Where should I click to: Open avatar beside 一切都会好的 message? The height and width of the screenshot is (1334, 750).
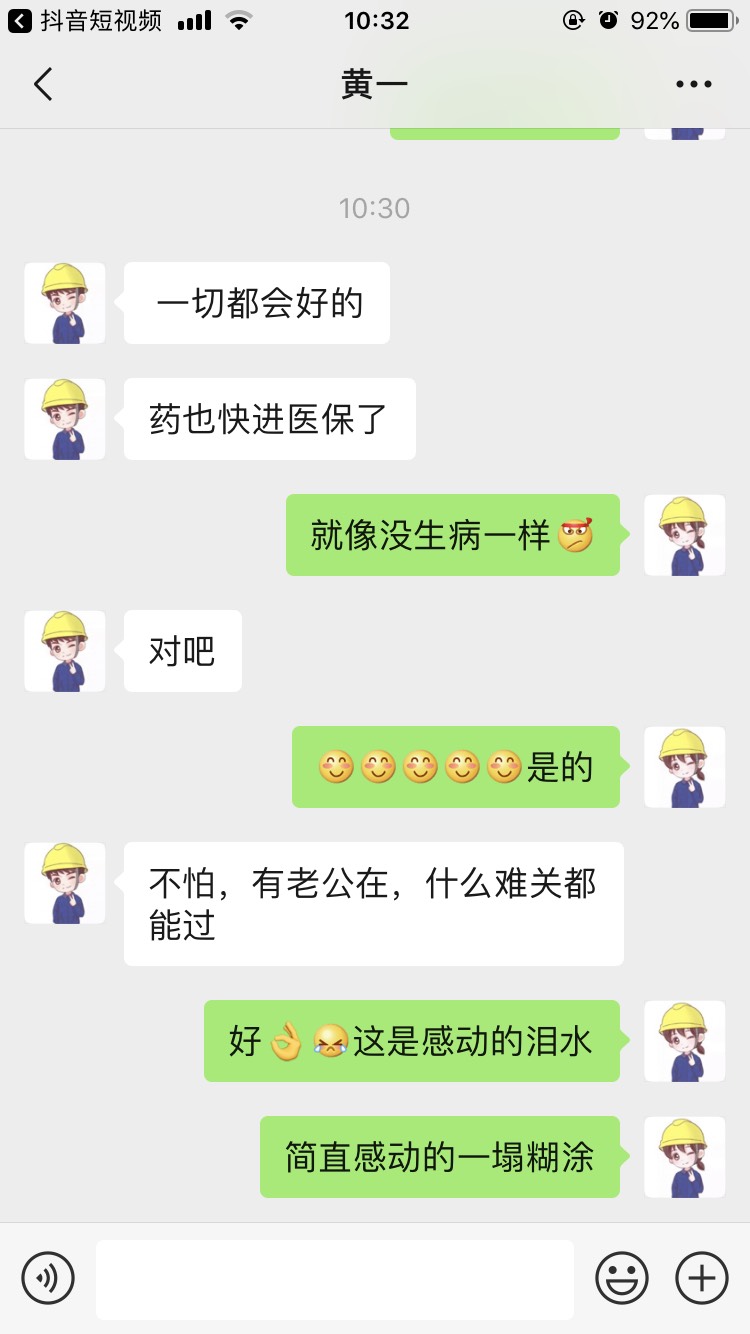tap(65, 303)
